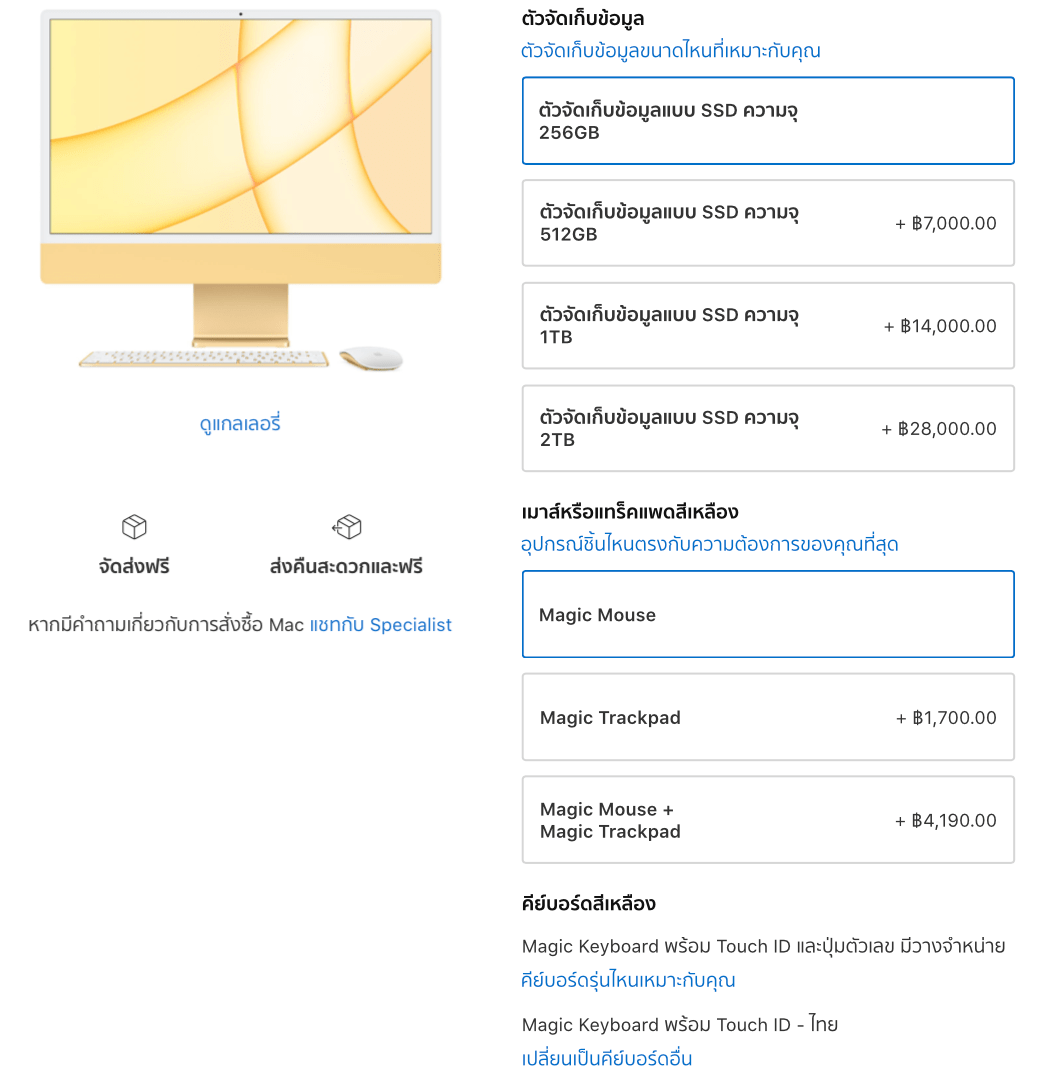Open the storage size help link
The height and width of the screenshot is (1084, 1051).
670,50
